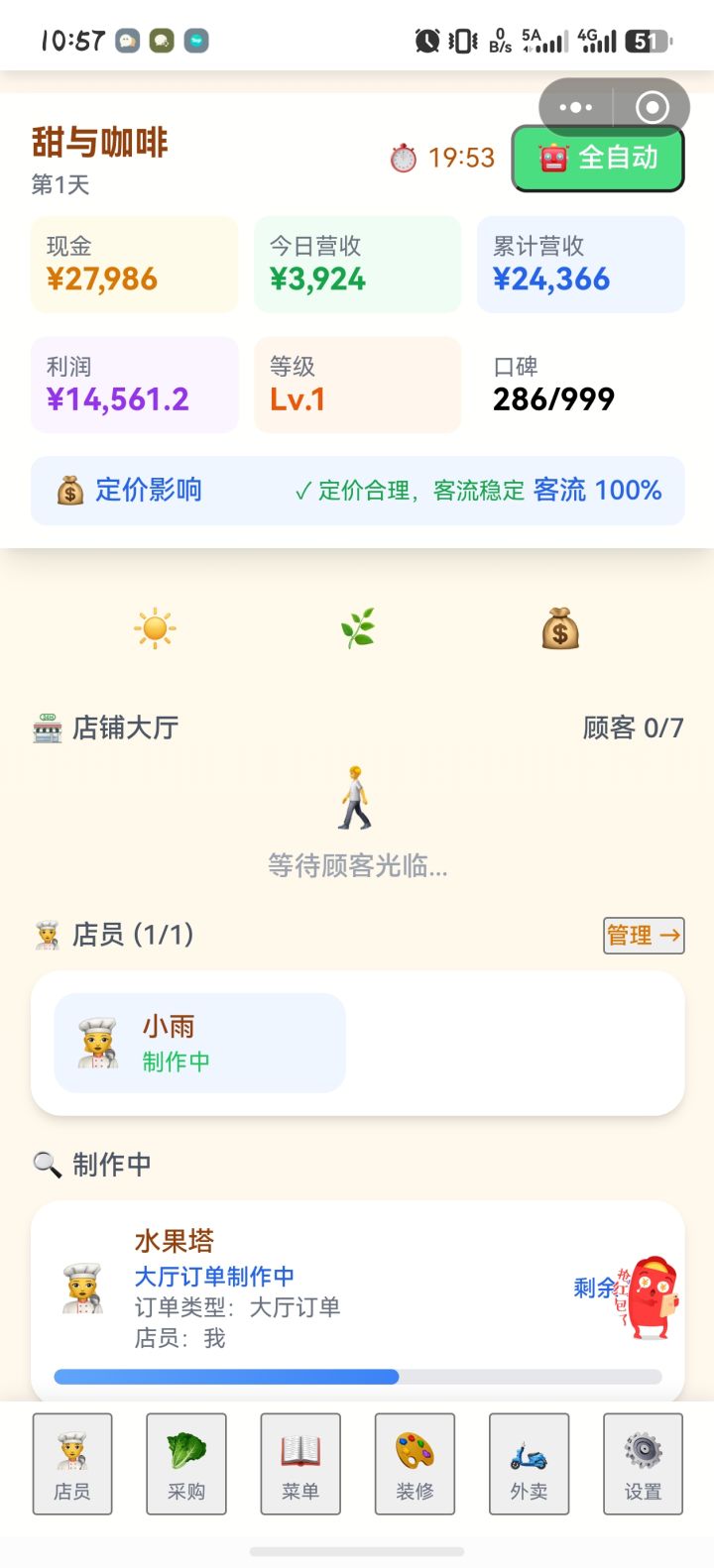Tap the sun icon above the shop
This screenshot has height=1568, width=714.
(x=154, y=627)
